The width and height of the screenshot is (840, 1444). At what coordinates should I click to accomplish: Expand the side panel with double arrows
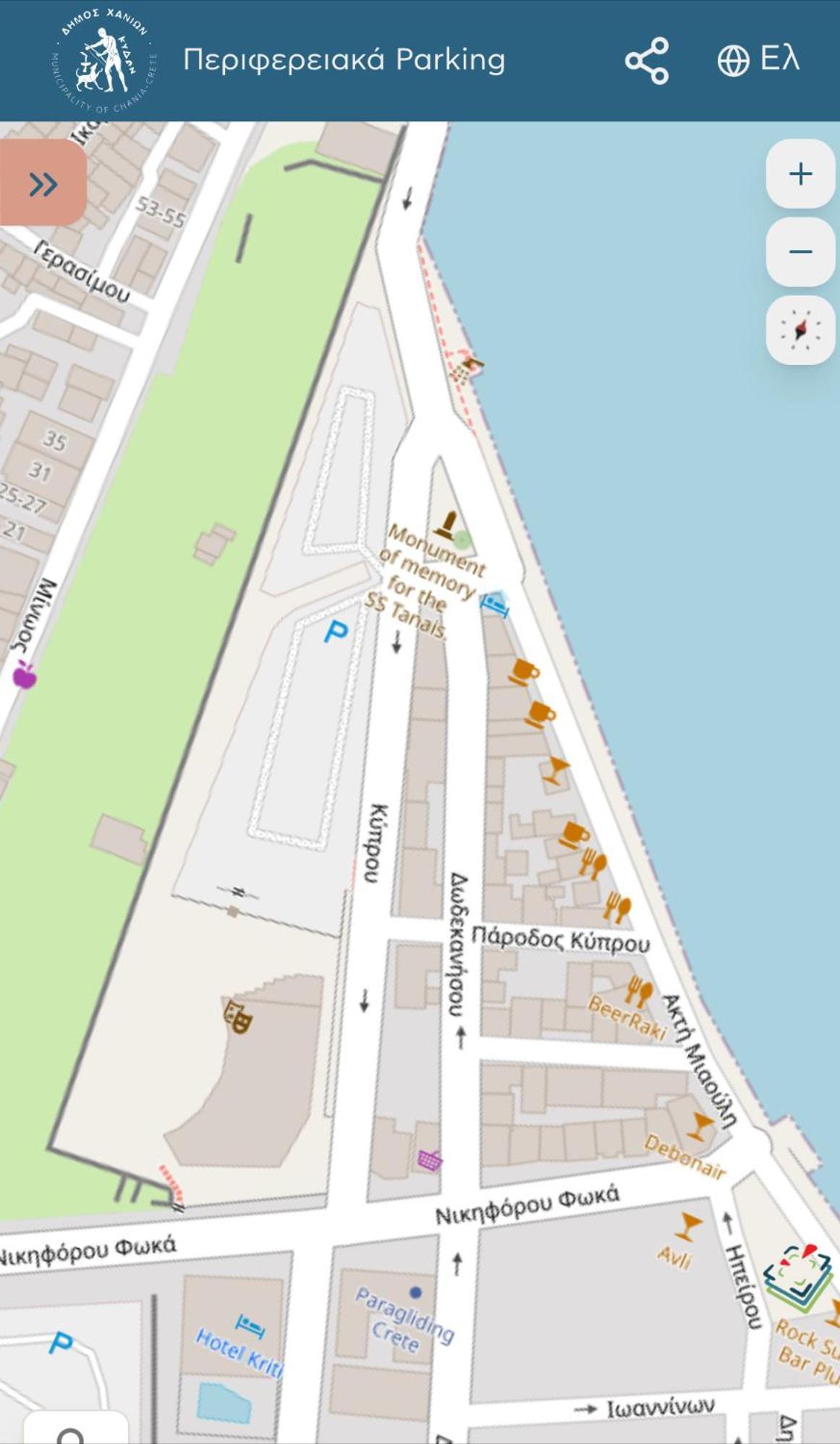coord(43,184)
